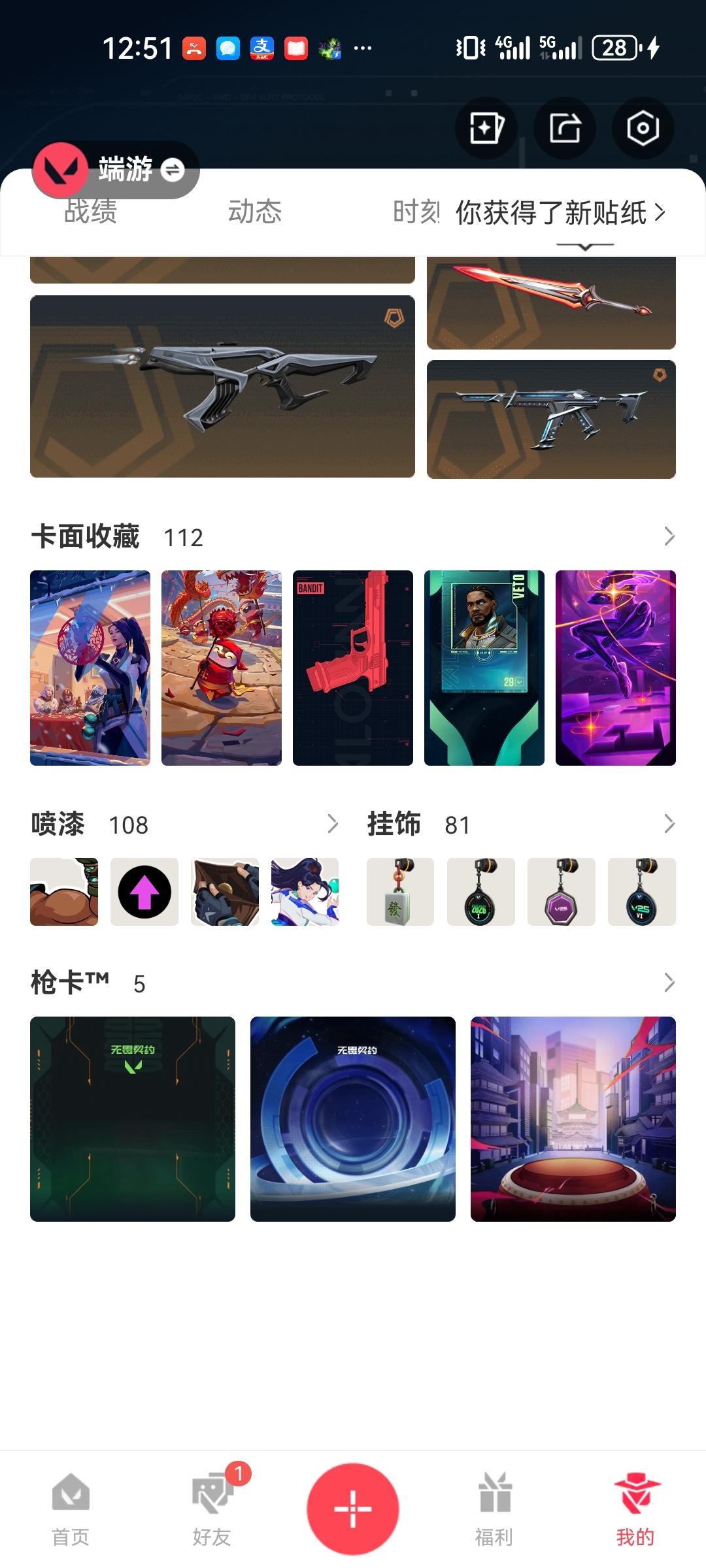The width and height of the screenshot is (706, 1568).
Task: Expand the 卡面收藏 collection via its chevron
Action: (668, 536)
